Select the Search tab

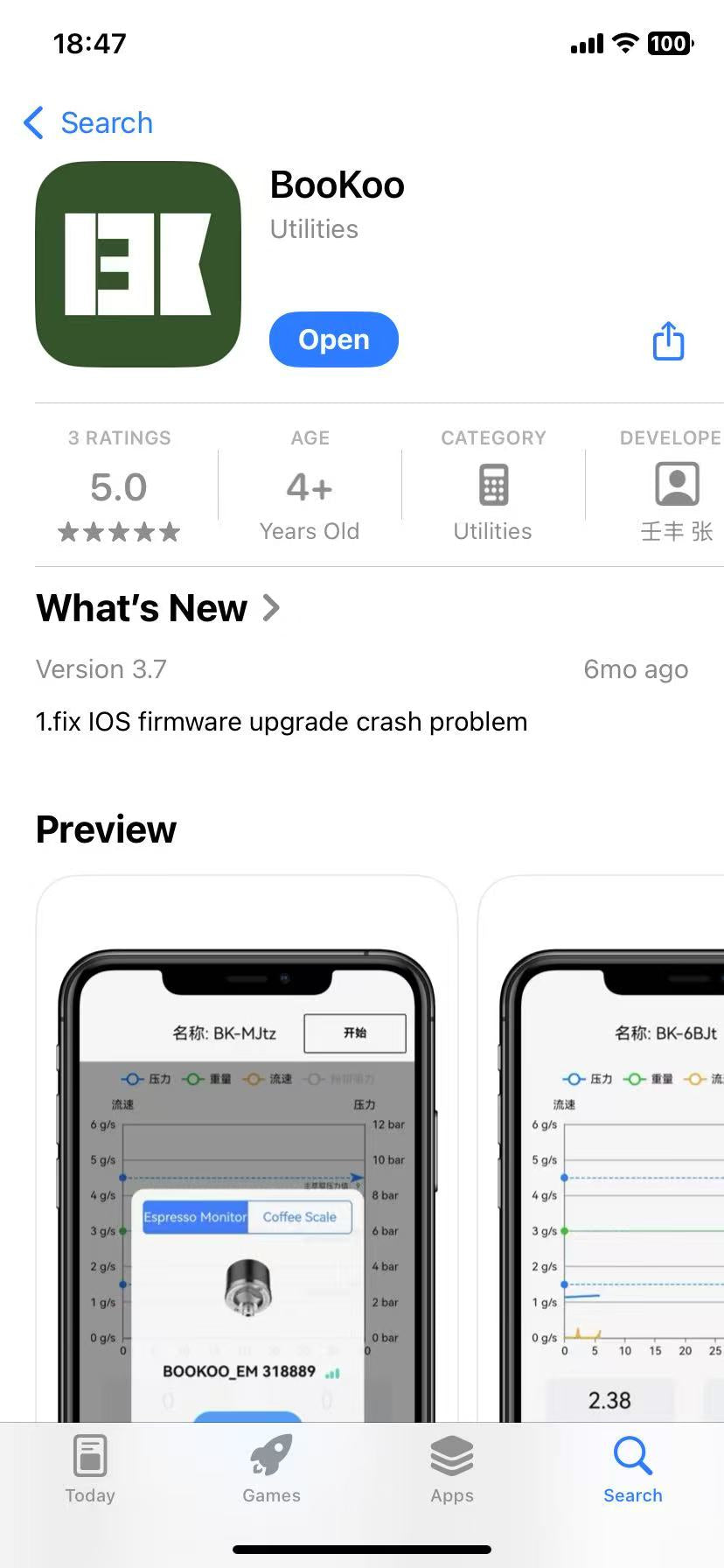click(632, 1469)
